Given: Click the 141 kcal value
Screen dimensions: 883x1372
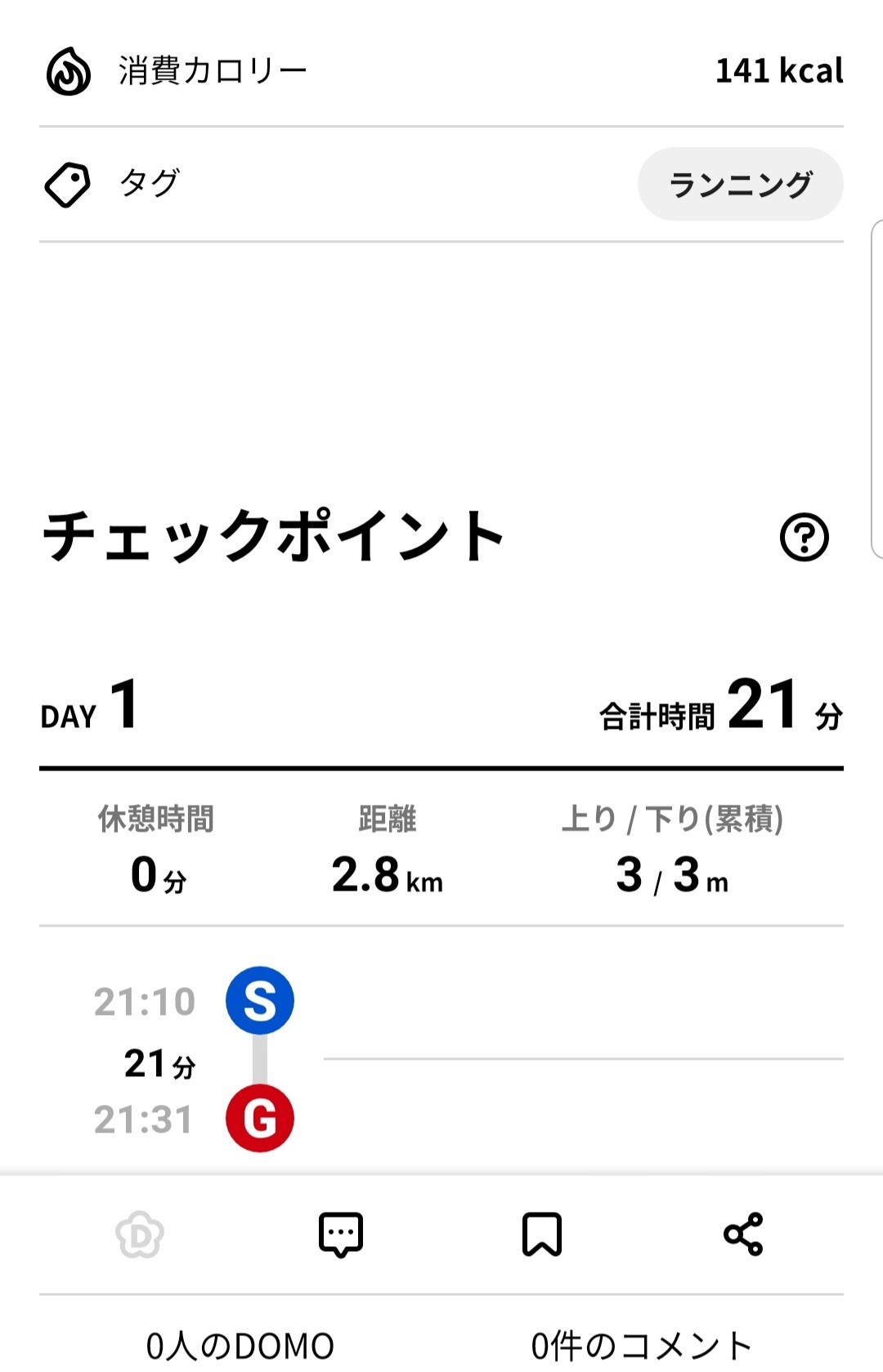Looking at the screenshot, I should pyautogui.click(x=778, y=72).
